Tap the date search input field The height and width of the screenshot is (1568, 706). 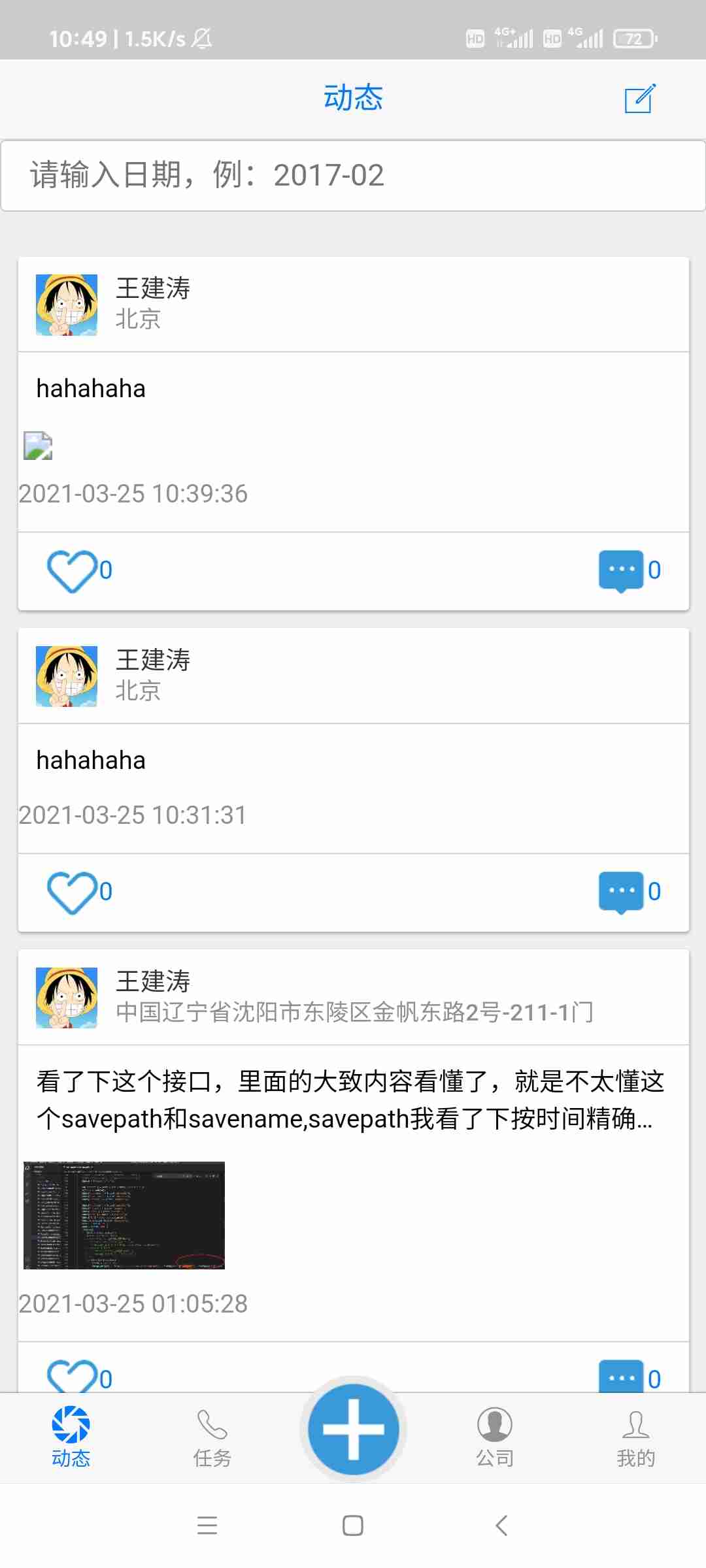353,176
